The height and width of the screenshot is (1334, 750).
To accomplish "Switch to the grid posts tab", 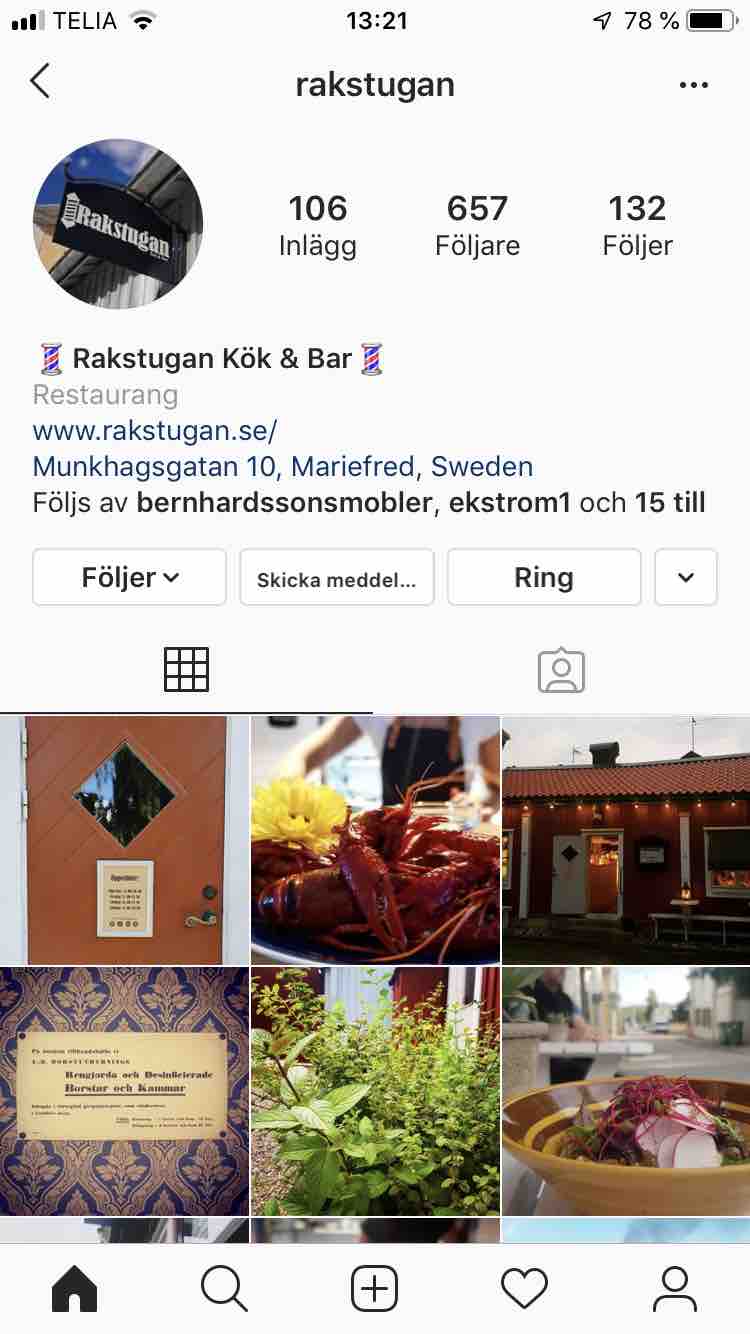I will pyautogui.click(x=186, y=670).
